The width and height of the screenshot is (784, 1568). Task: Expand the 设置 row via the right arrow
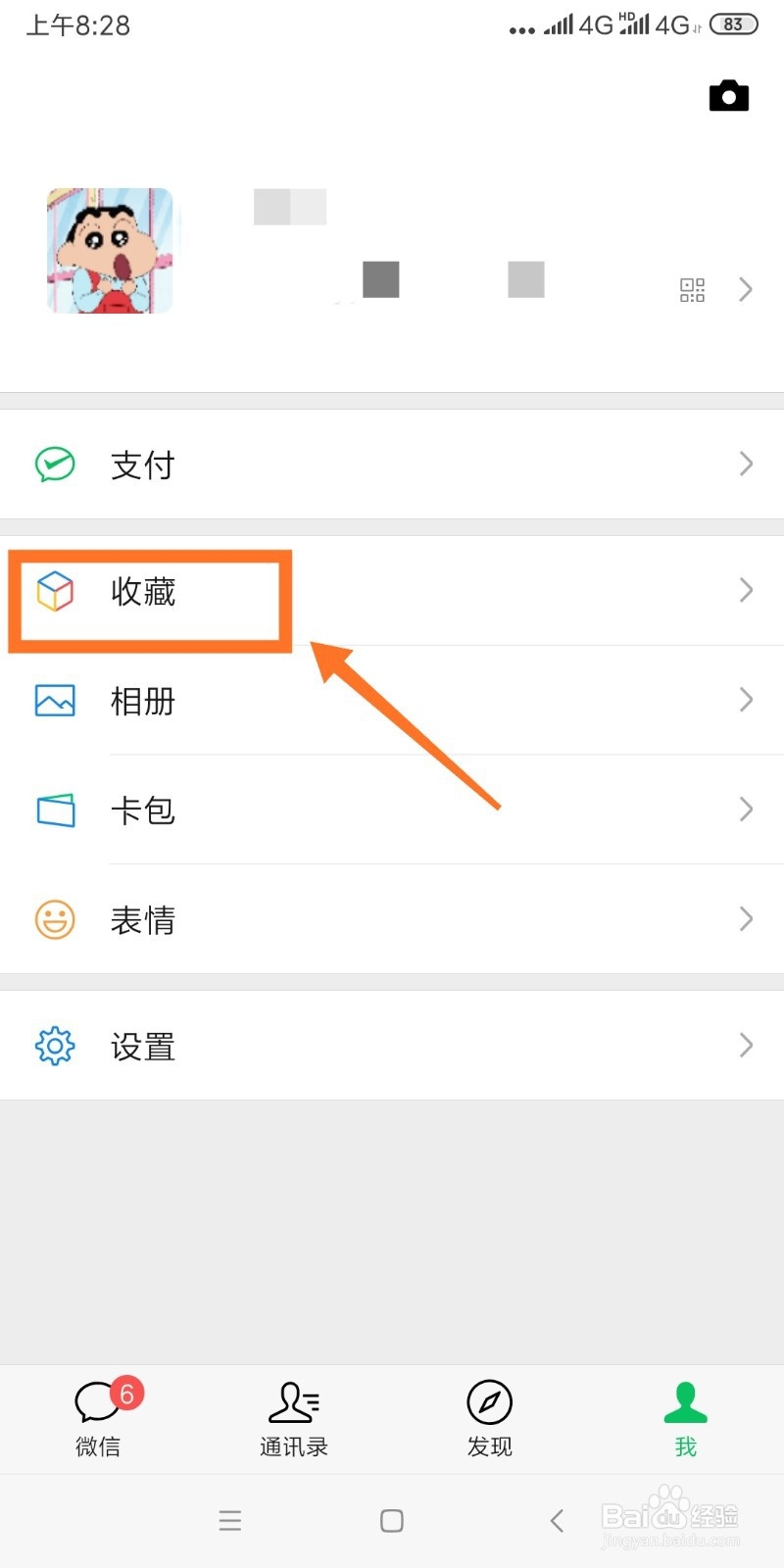click(745, 1046)
